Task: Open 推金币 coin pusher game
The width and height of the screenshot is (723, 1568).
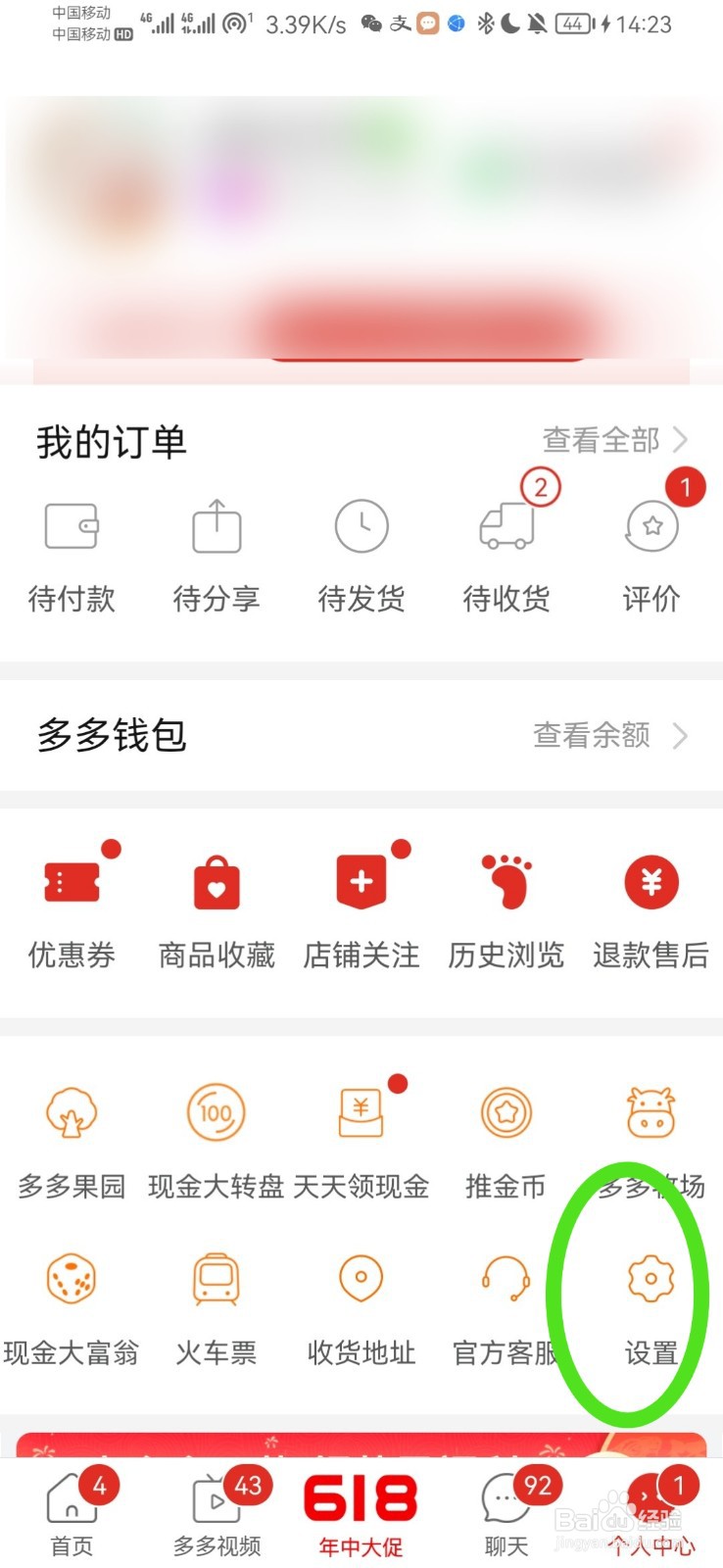Action: point(506,1137)
